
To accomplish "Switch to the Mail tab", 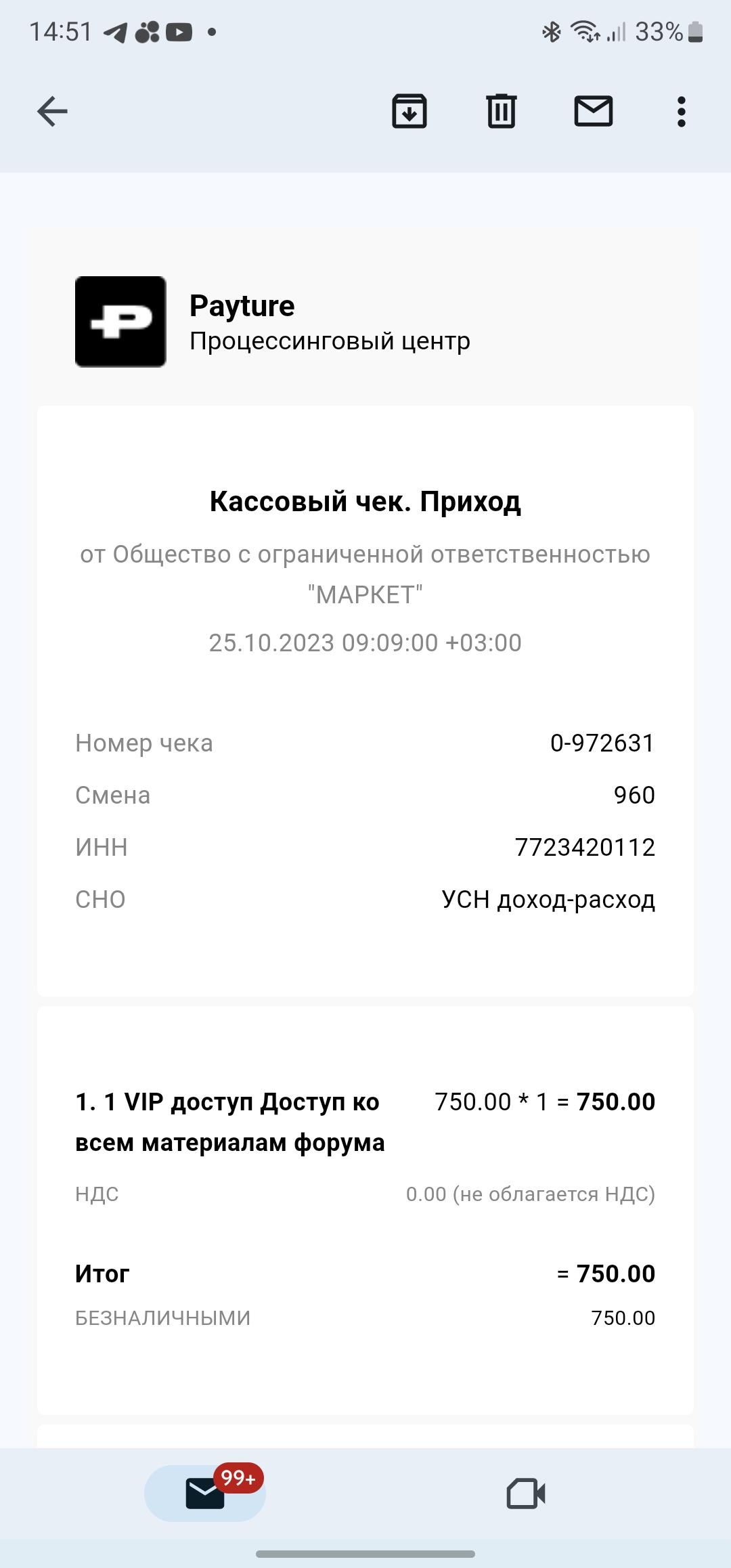I will tap(205, 1494).
